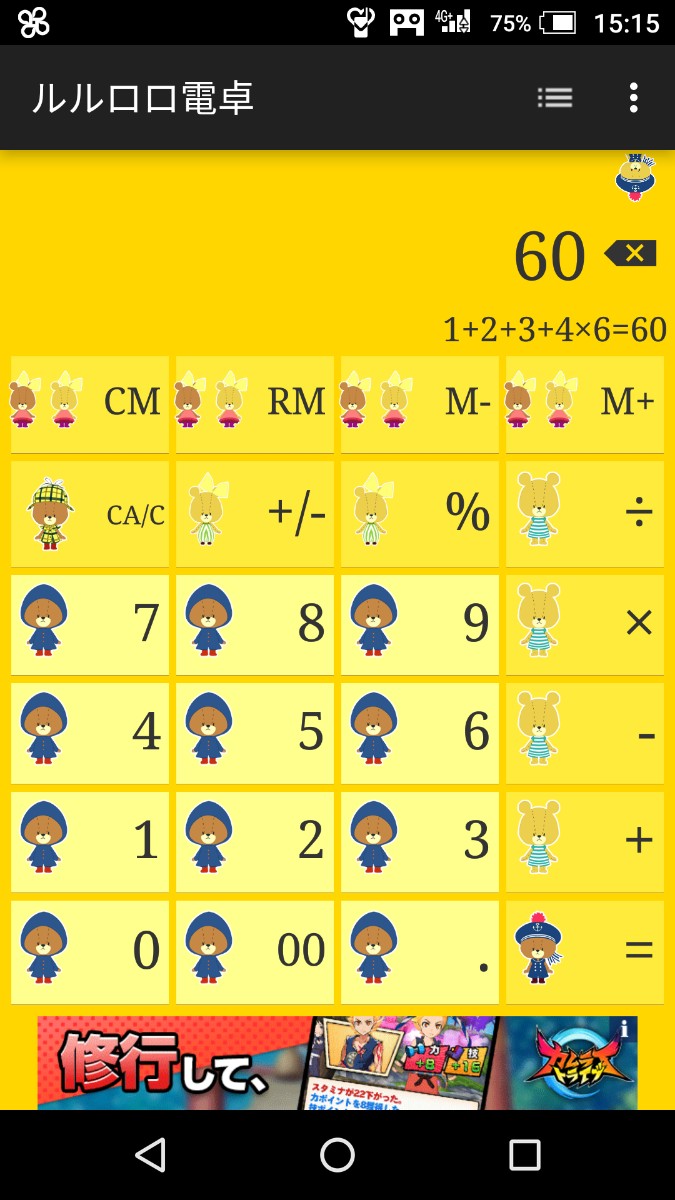Insert a decimal point
Image resolution: width=675 pixels, height=1200 pixels.
click(420, 952)
